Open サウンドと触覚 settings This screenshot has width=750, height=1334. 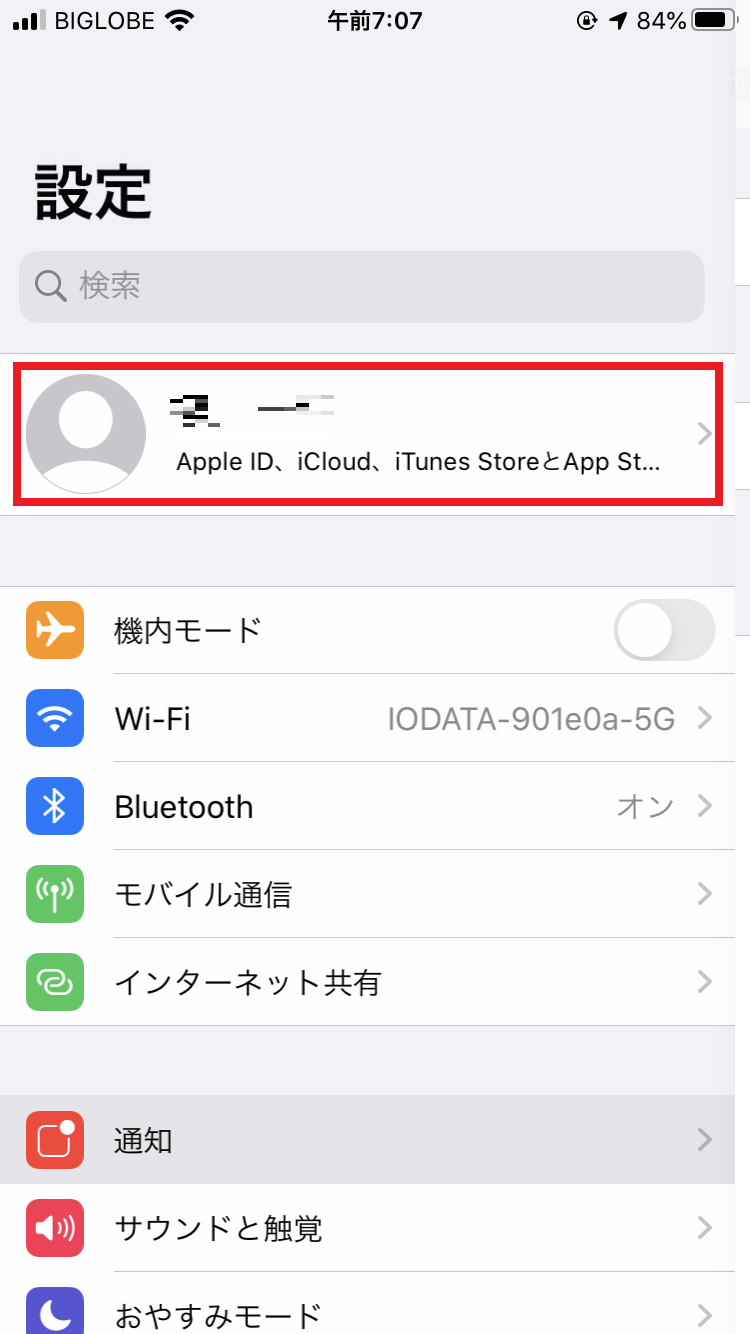point(367,1228)
